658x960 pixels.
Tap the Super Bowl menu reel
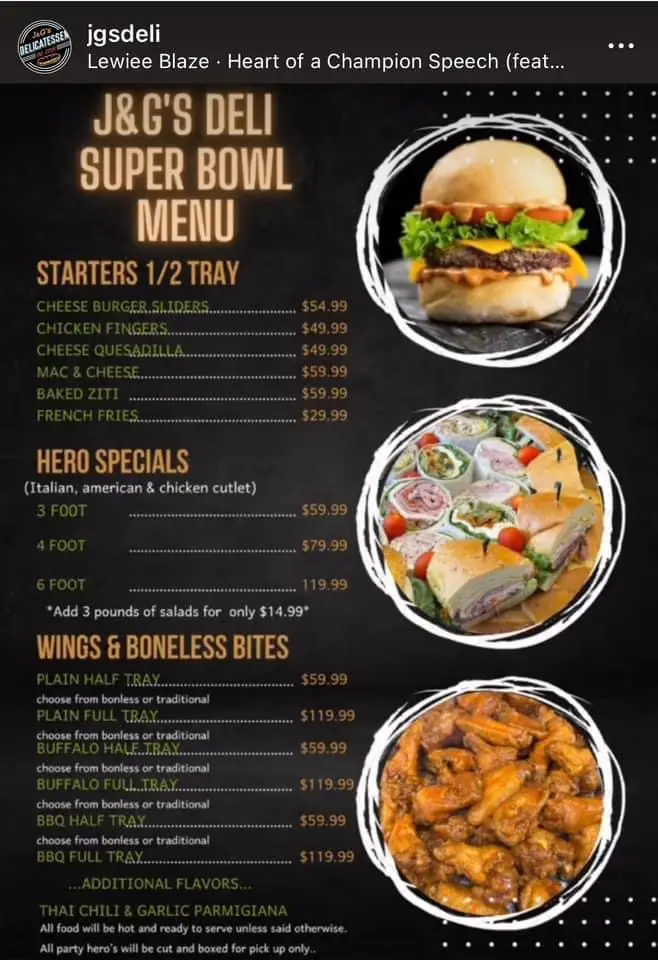(x=329, y=520)
